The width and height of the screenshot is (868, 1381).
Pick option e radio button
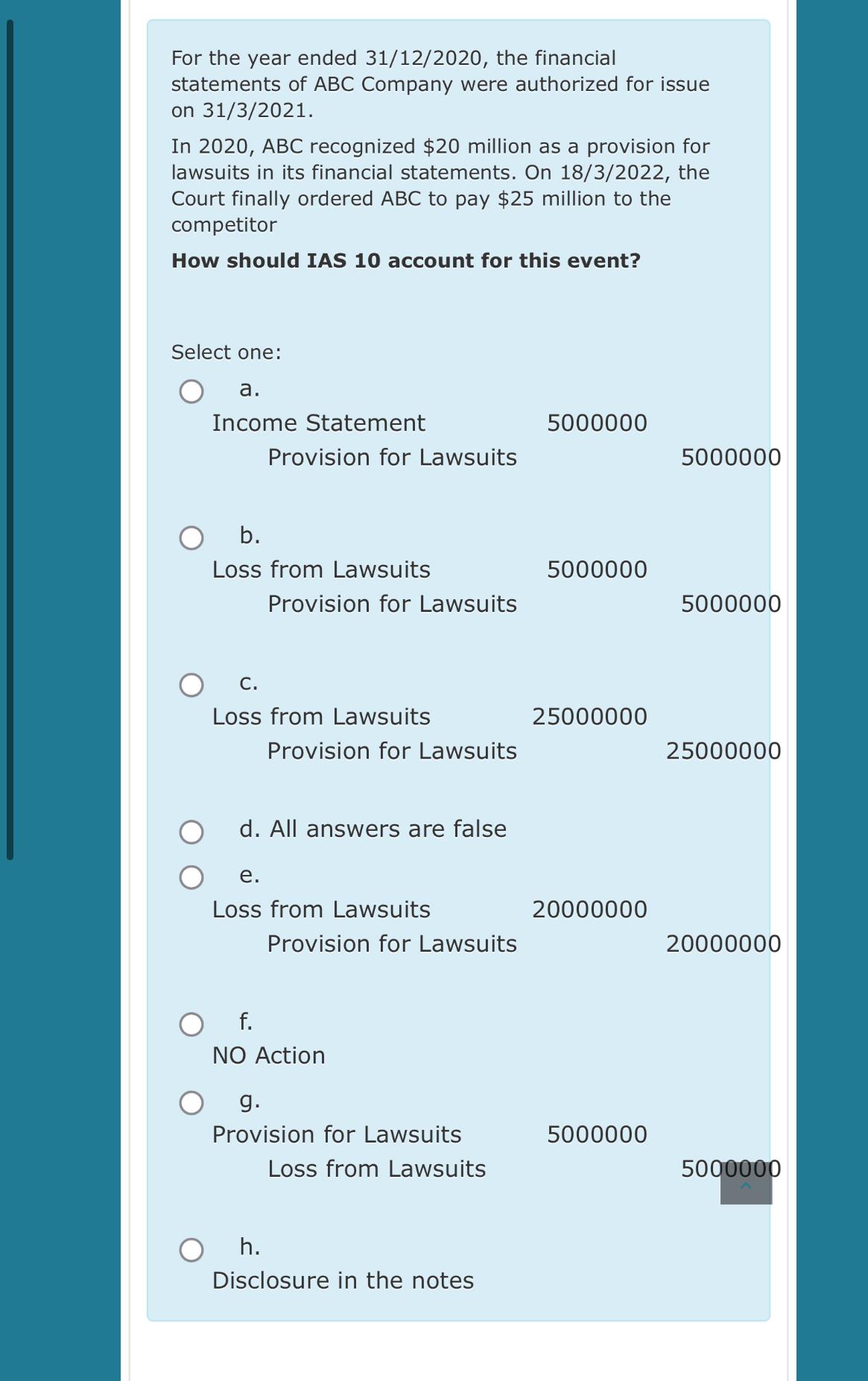pyautogui.click(x=191, y=877)
